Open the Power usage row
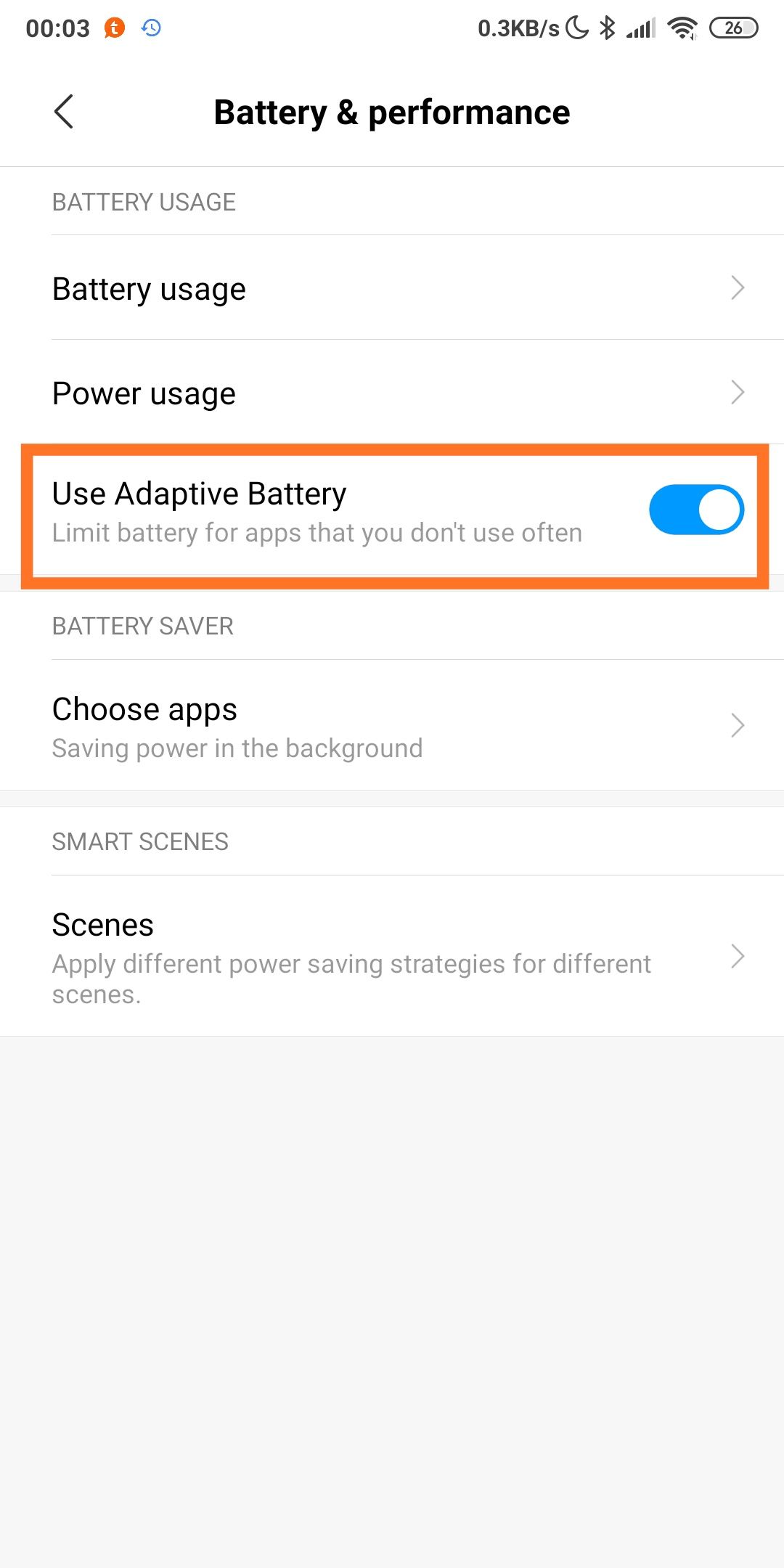The width and height of the screenshot is (784, 1568). tap(392, 392)
